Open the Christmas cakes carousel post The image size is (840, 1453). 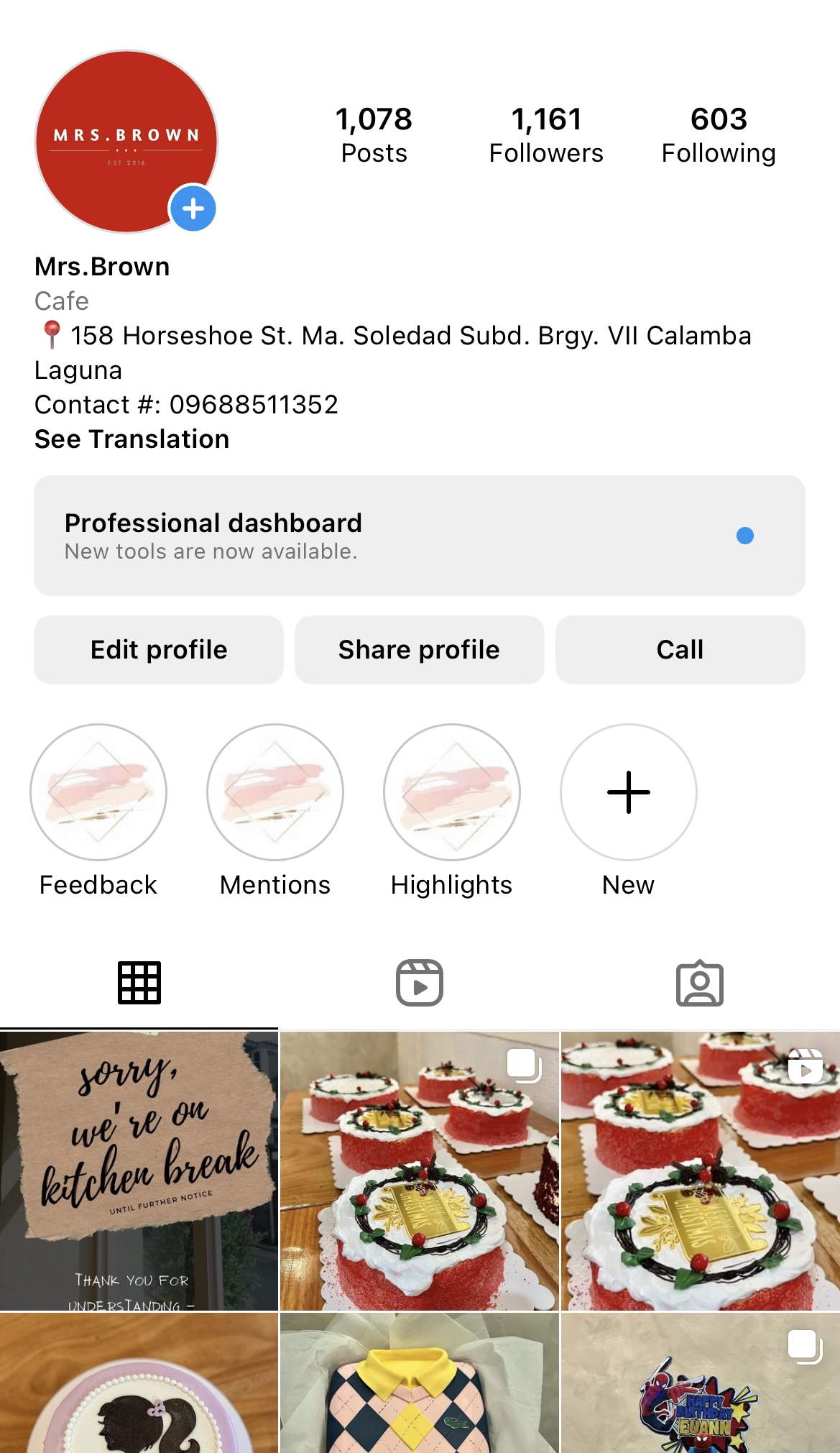pos(420,1170)
